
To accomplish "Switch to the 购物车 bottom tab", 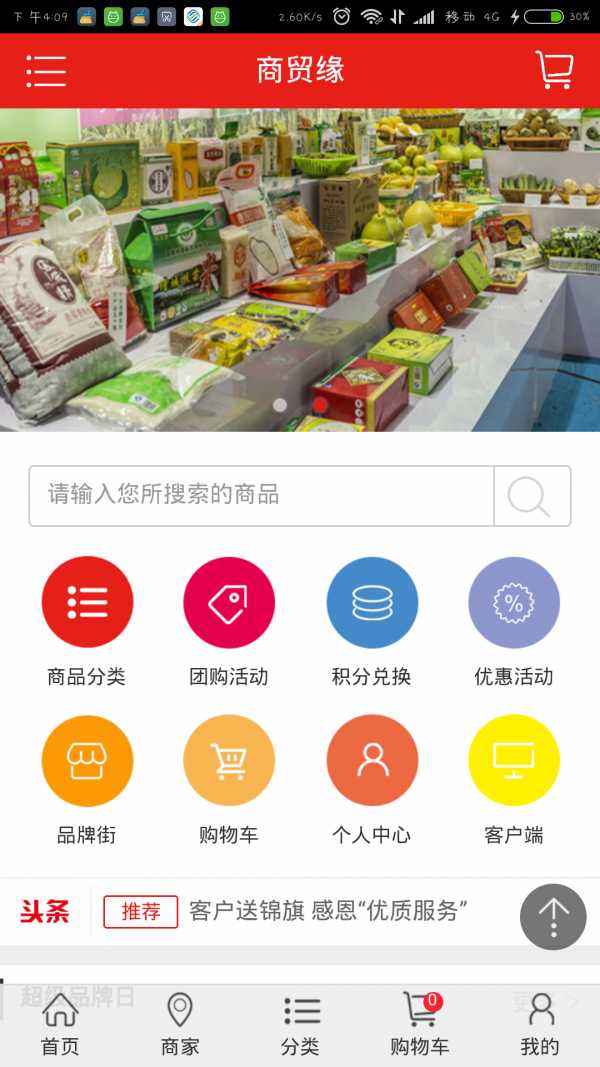I will (x=420, y=1025).
